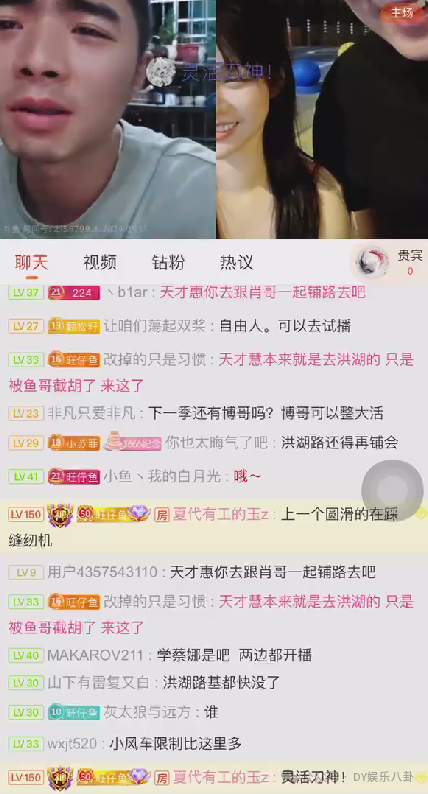The height and width of the screenshot is (794, 428).
Task: Open the 钻粉 tab
Action: [x=168, y=262]
